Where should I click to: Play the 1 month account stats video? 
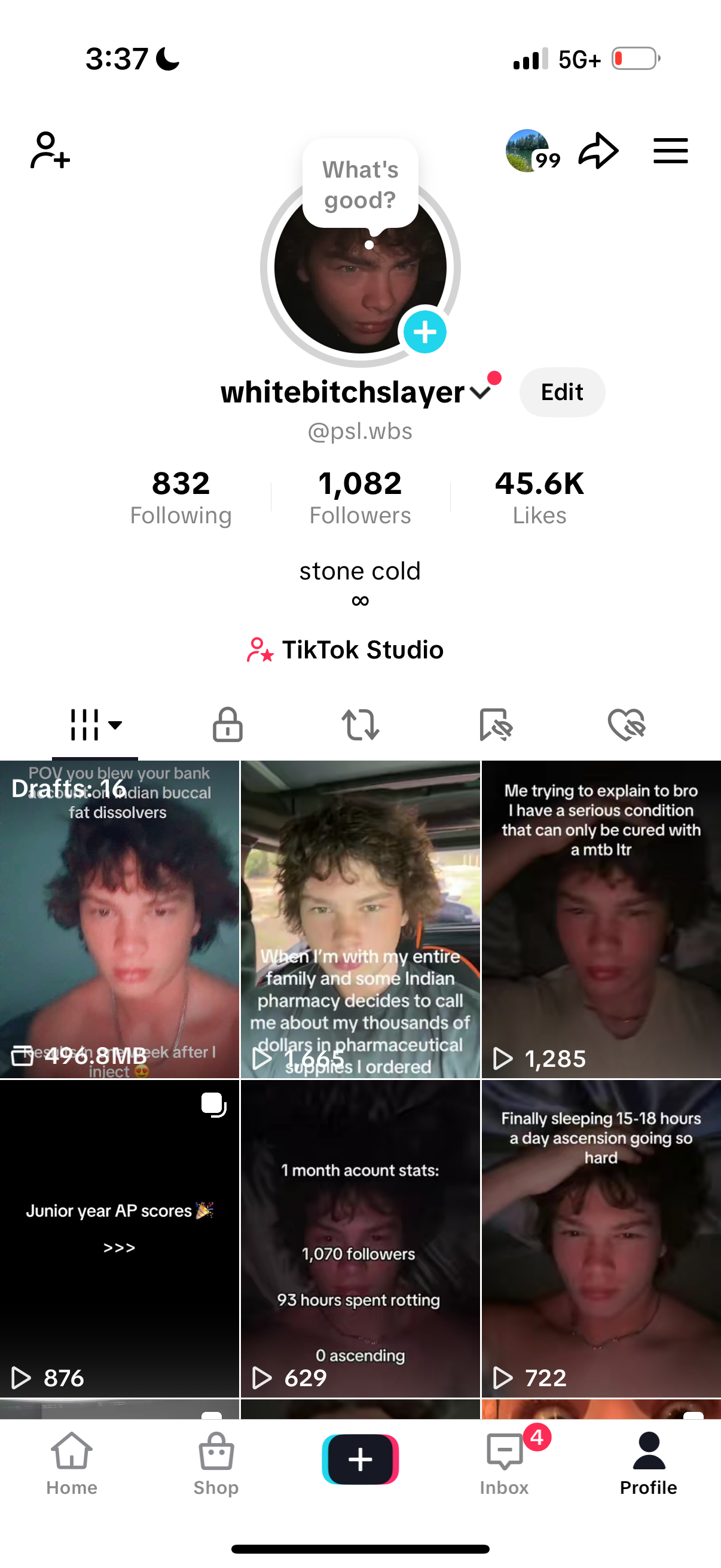click(x=360, y=1238)
